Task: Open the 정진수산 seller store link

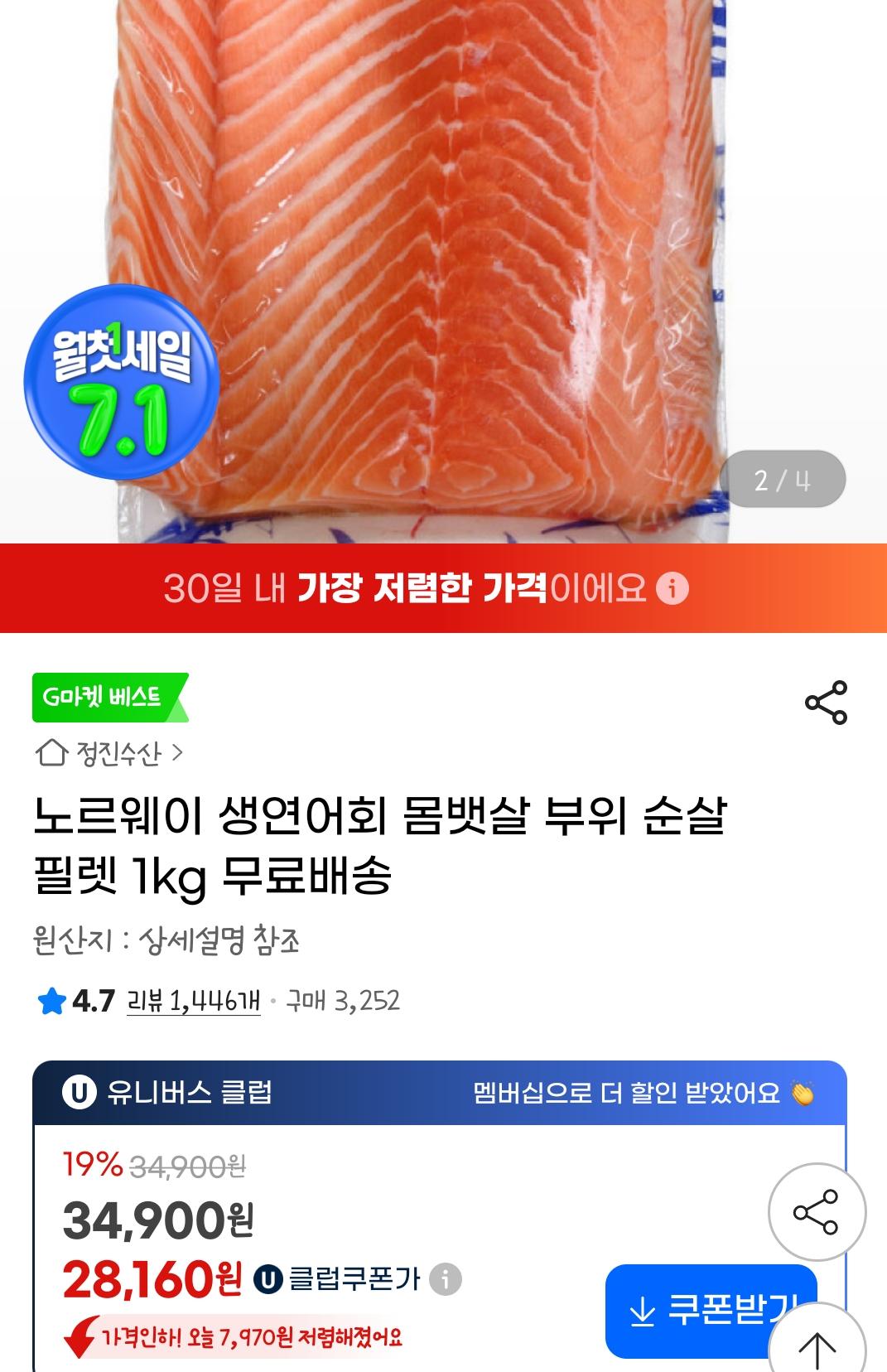Action: point(109,753)
